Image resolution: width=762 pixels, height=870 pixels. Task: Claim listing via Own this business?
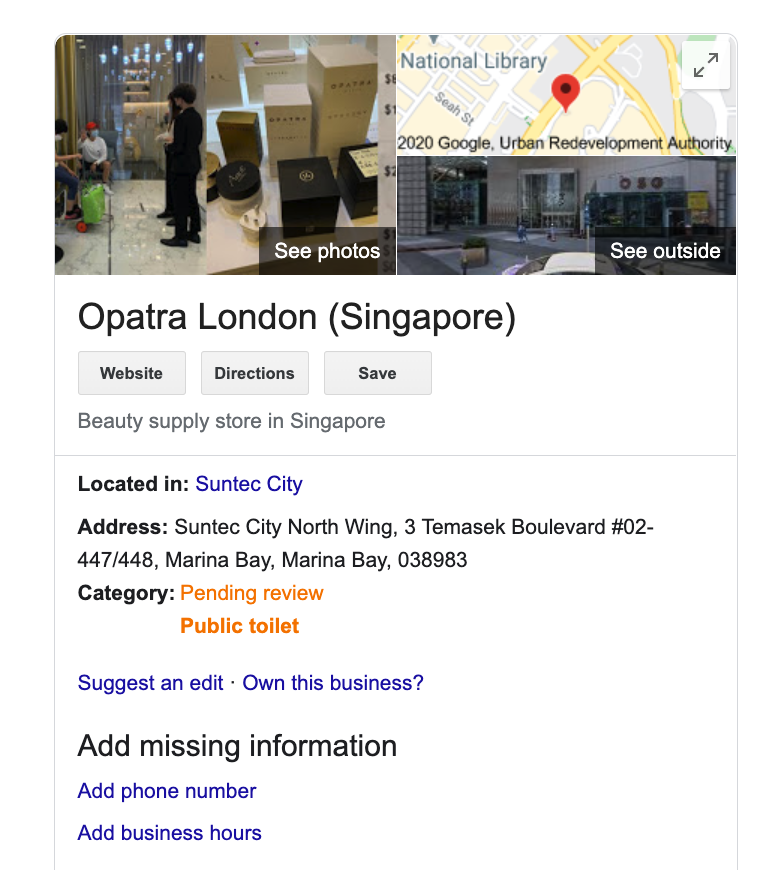(x=333, y=683)
